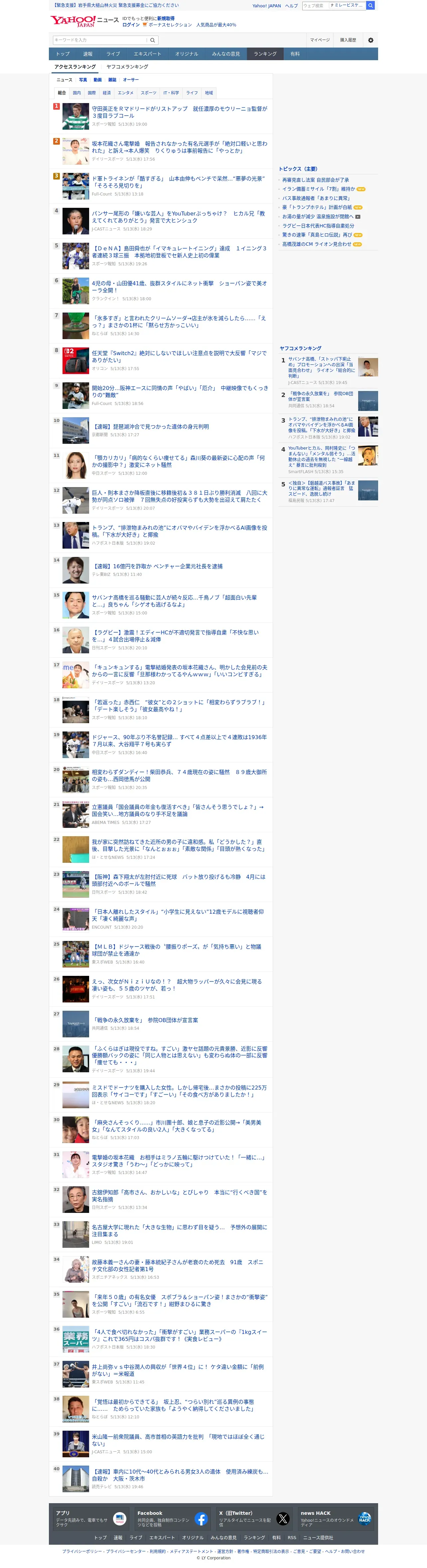Open マイページ

[320, 40]
